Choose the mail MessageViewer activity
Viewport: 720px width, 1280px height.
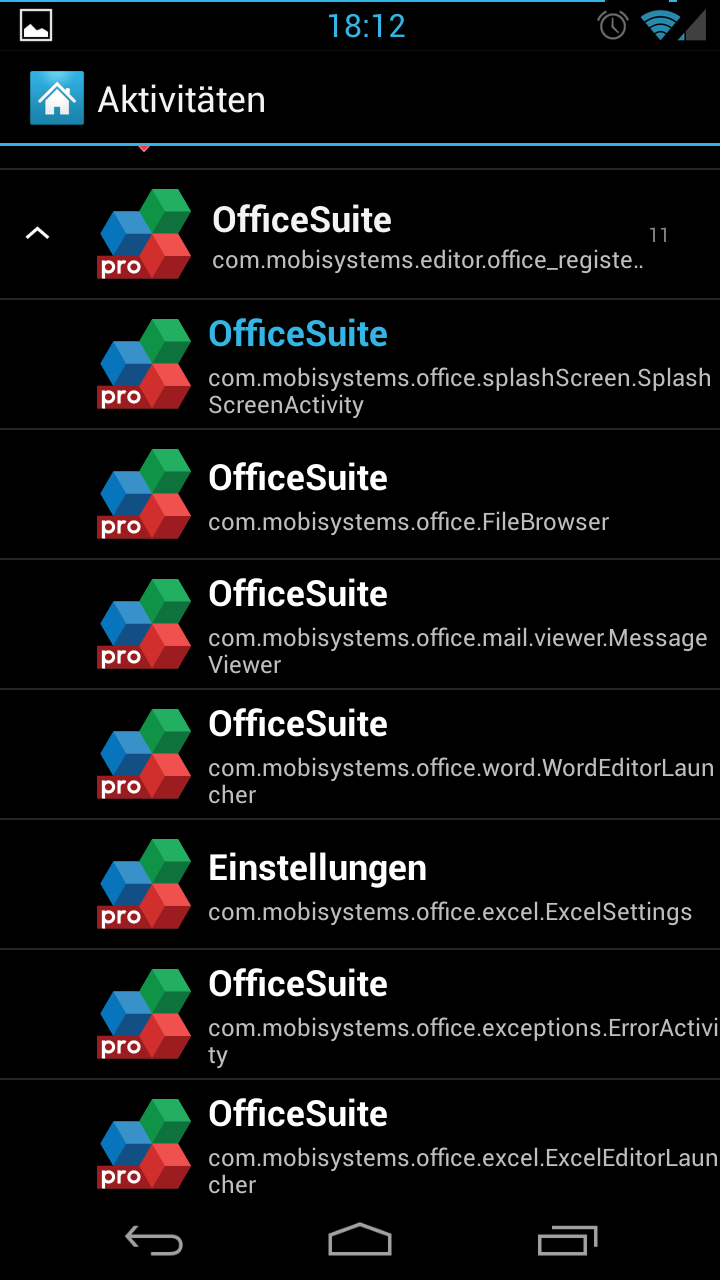(360, 625)
